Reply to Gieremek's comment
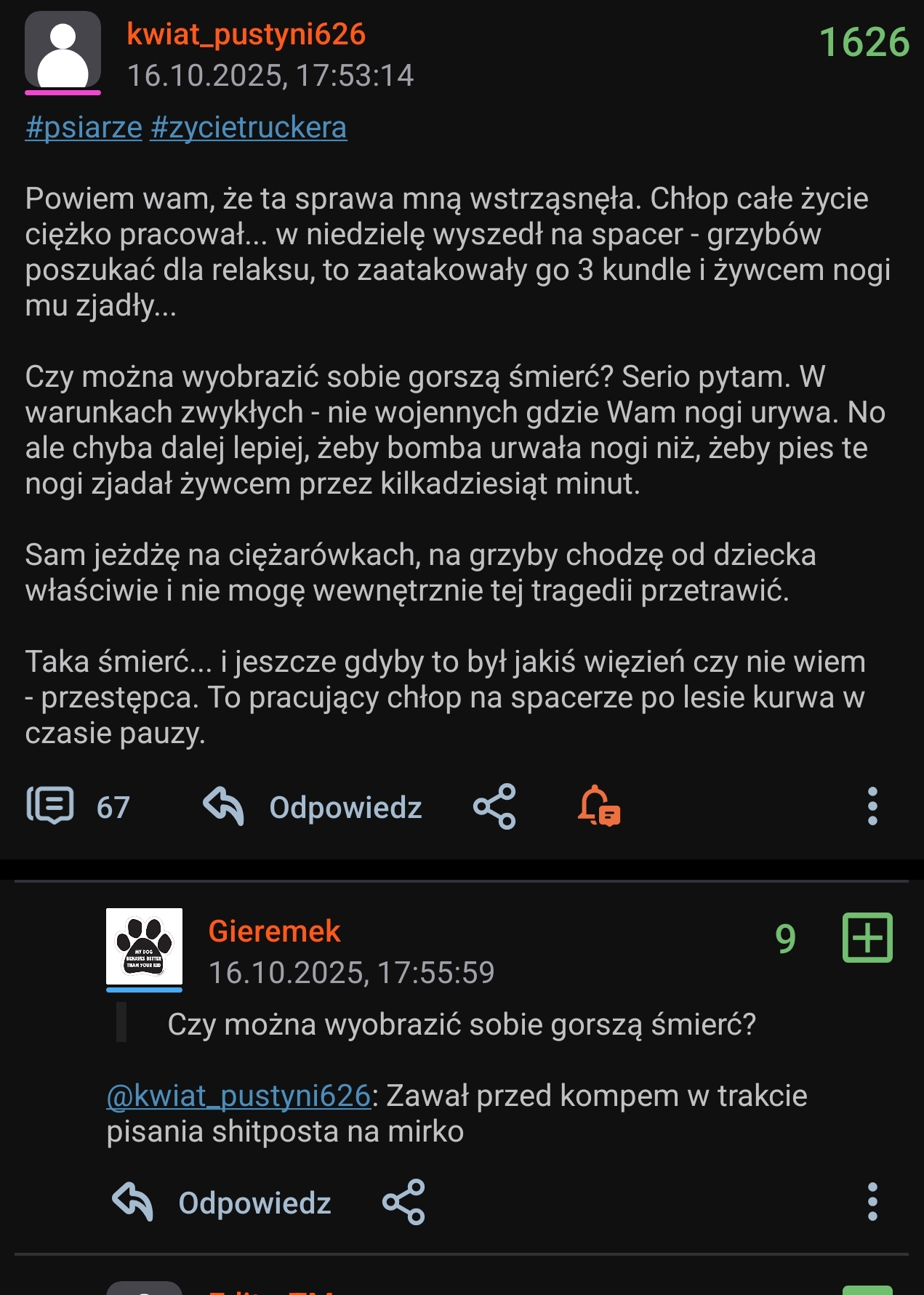The width and height of the screenshot is (924, 1295). (222, 1203)
